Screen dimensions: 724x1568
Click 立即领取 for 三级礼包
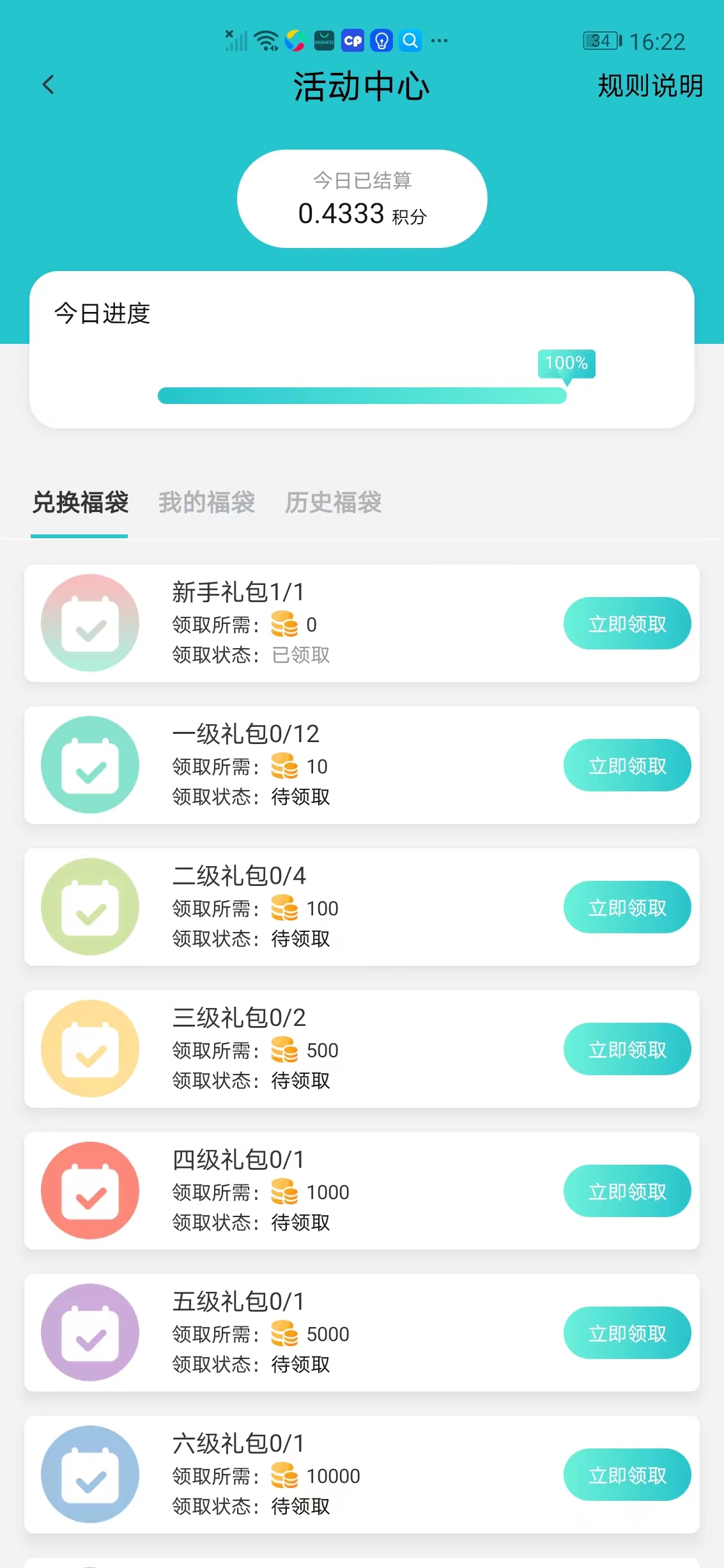[x=627, y=1049]
